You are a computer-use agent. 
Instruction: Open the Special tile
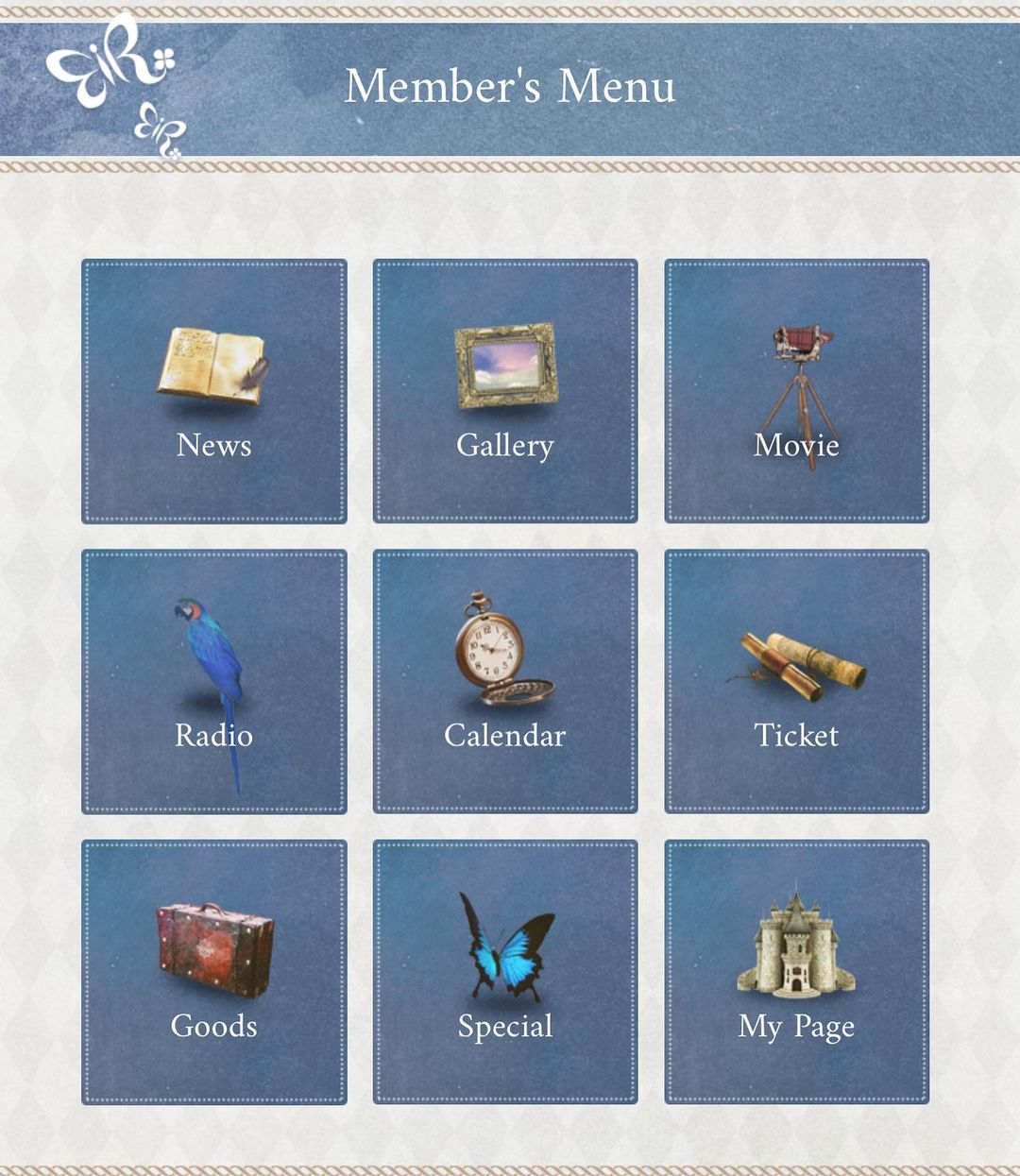(x=505, y=972)
